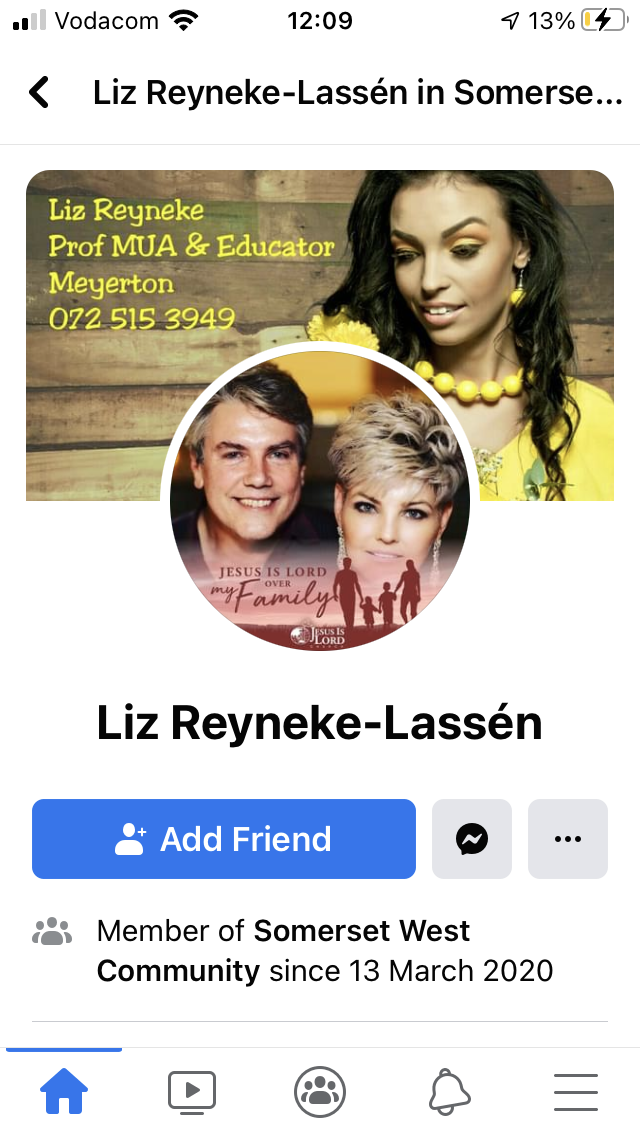Message Liz via the Messenger icon
The image size is (640, 1136).
tap(472, 839)
